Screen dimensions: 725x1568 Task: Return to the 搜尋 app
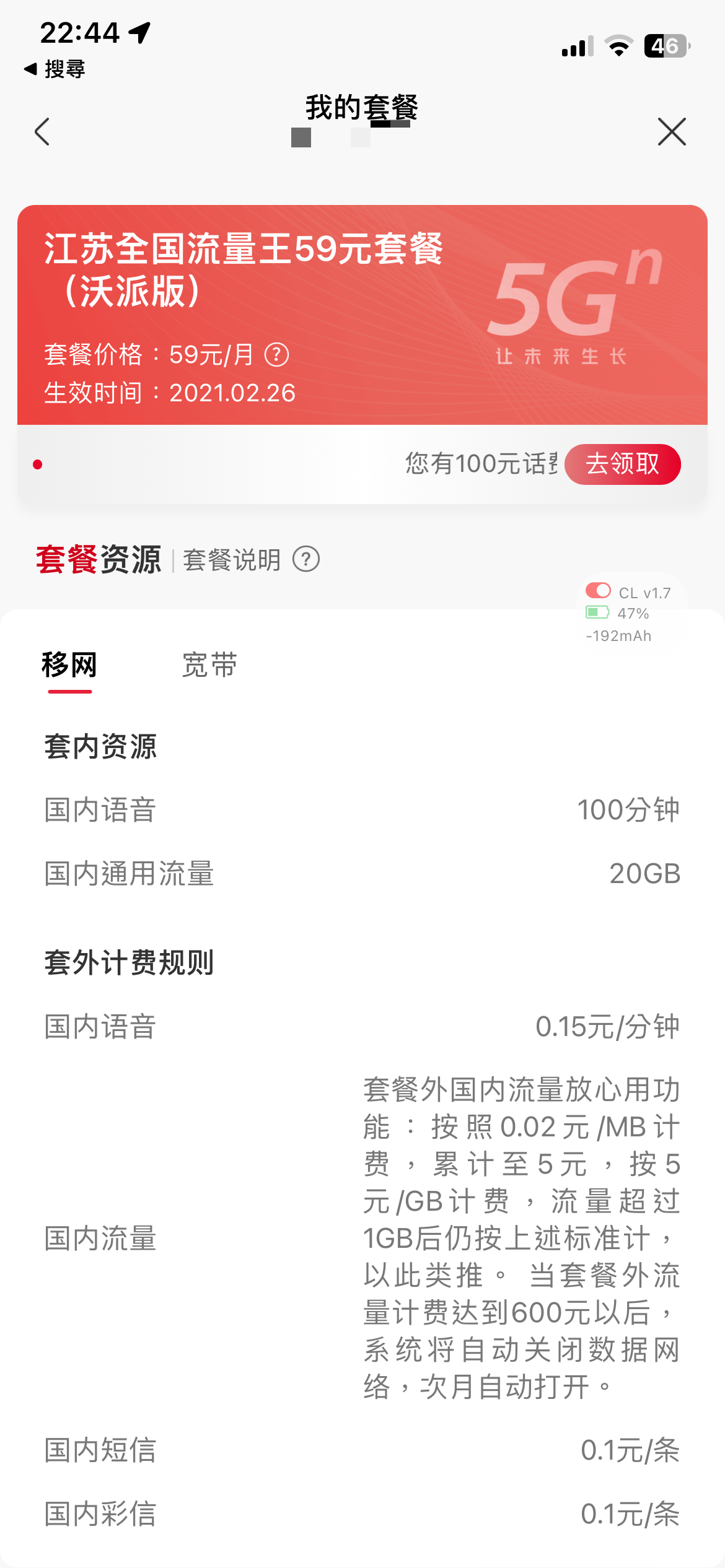click(54, 69)
